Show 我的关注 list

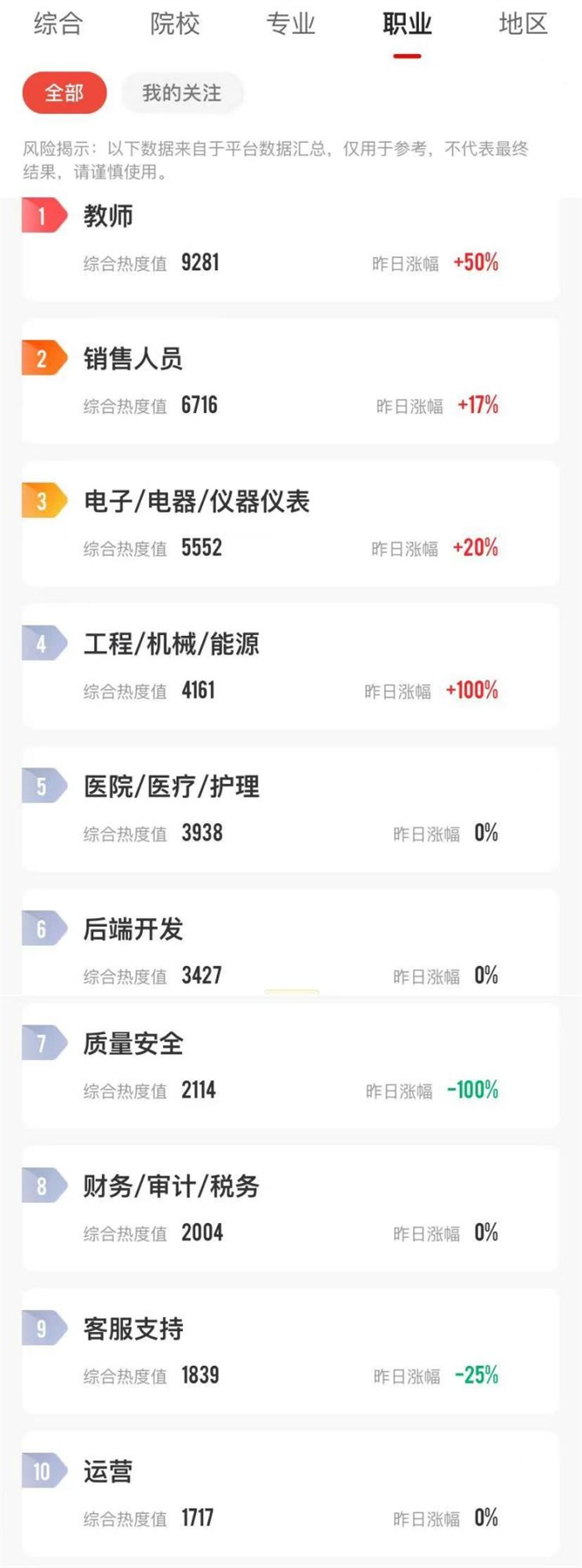pyautogui.click(x=182, y=92)
